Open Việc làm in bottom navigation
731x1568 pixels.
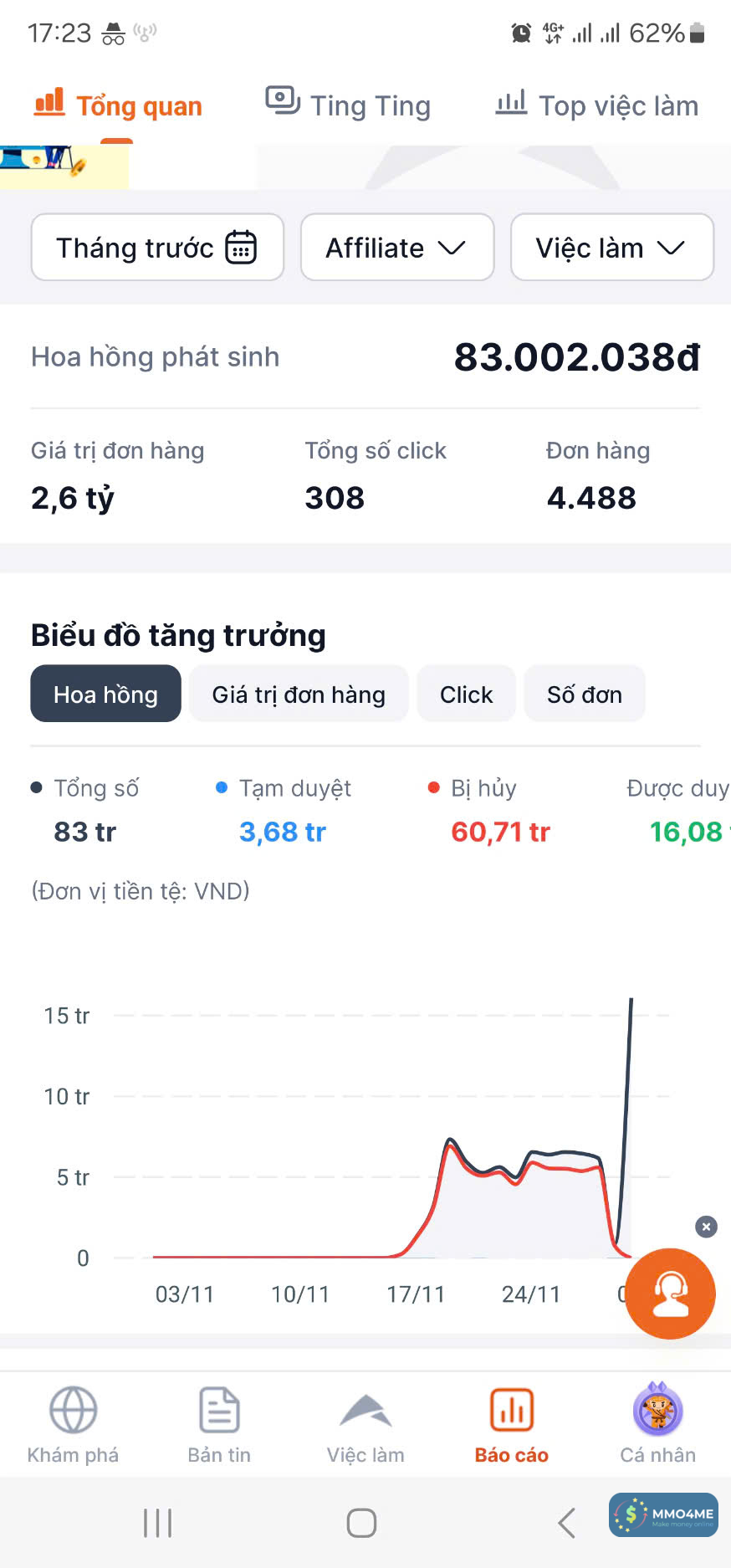pyautogui.click(x=365, y=1425)
